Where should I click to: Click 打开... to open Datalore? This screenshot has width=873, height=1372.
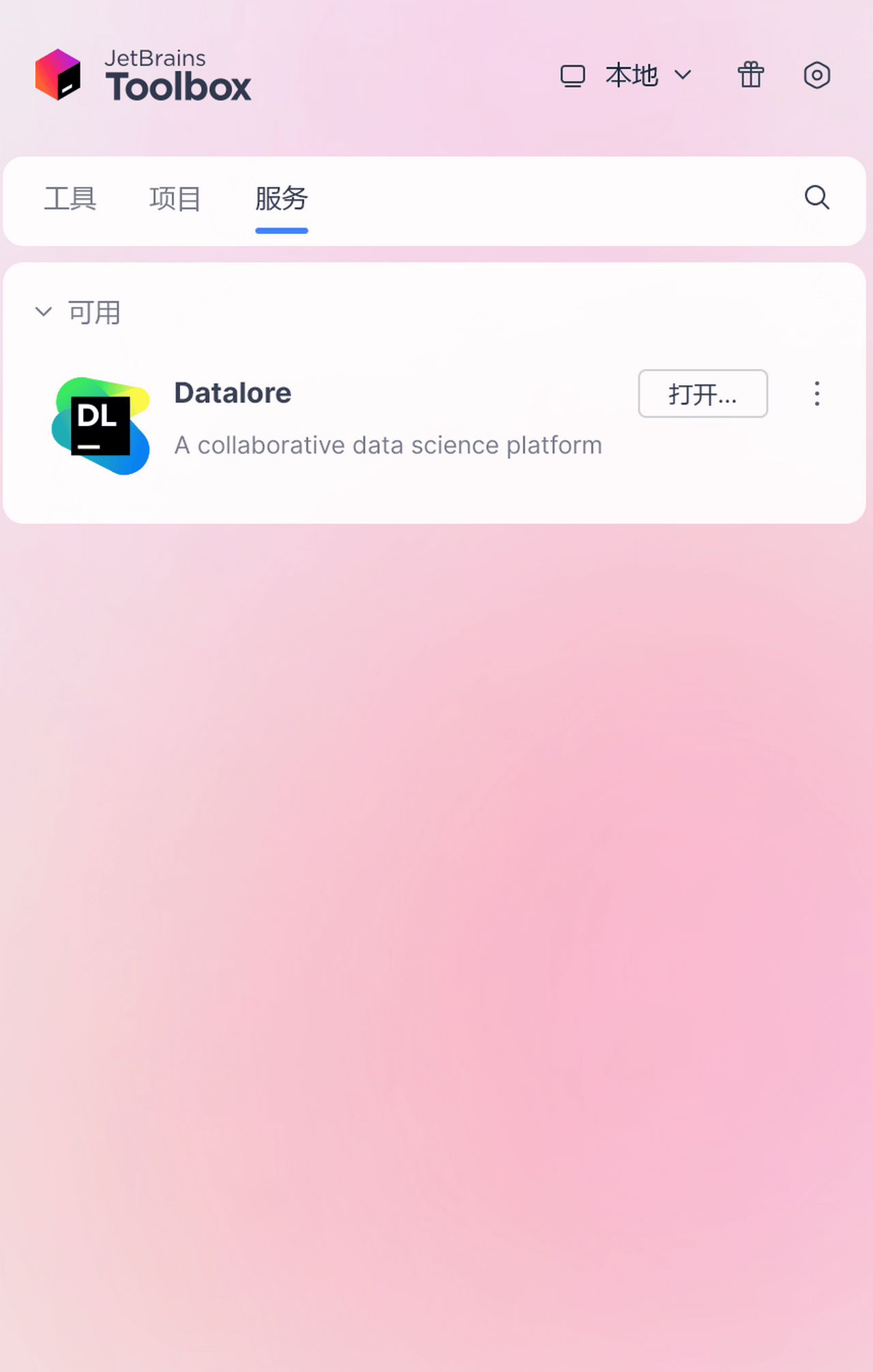click(703, 394)
